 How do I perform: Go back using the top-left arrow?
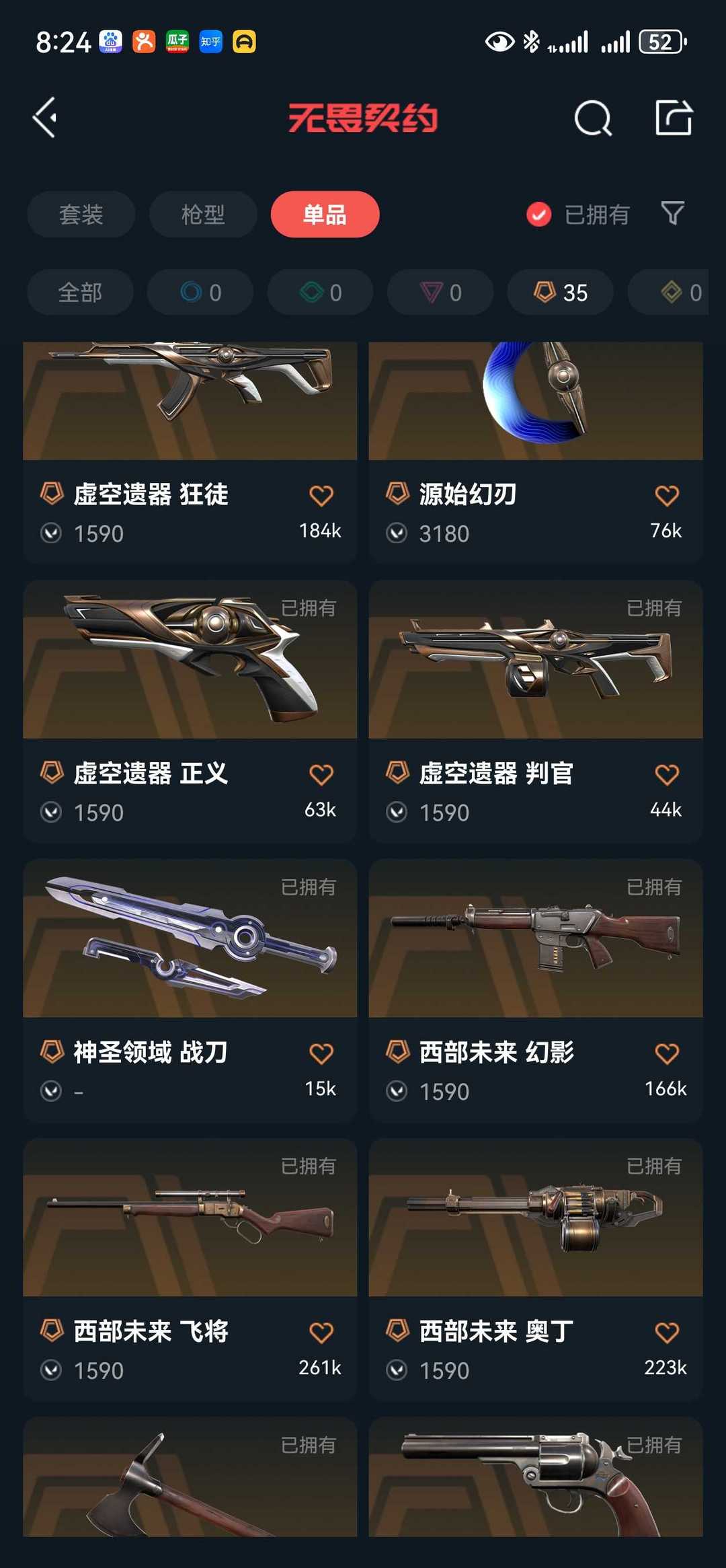pos(45,118)
